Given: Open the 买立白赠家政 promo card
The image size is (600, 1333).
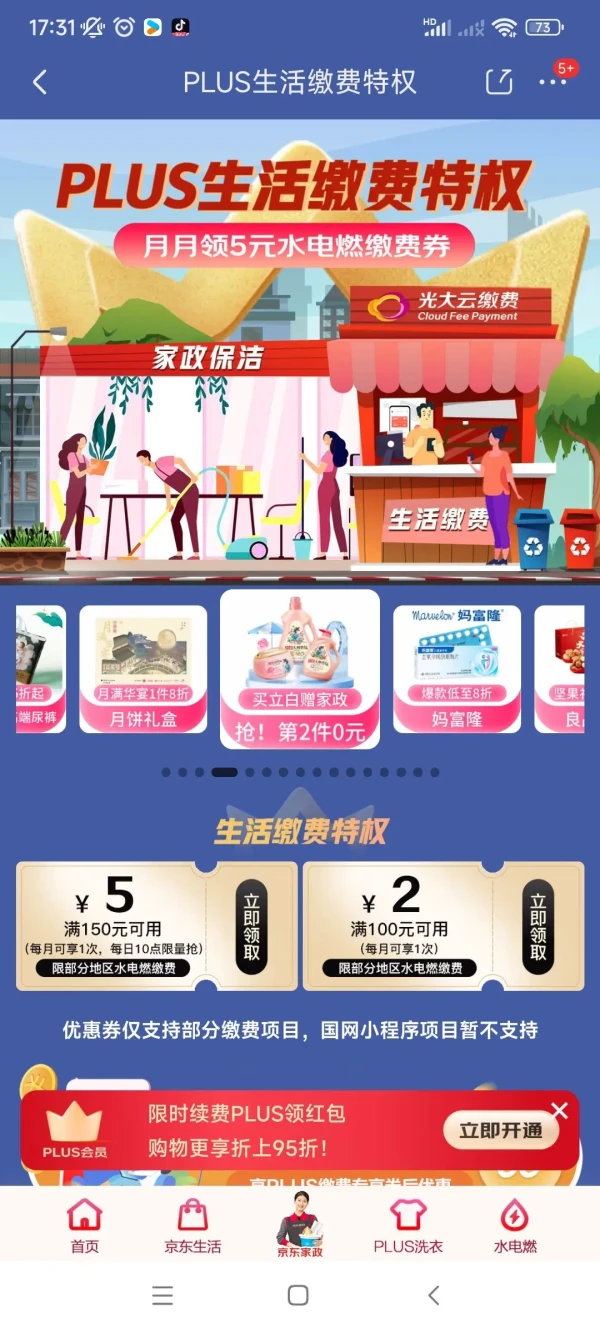Looking at the screenshot, I should (300, 669).
